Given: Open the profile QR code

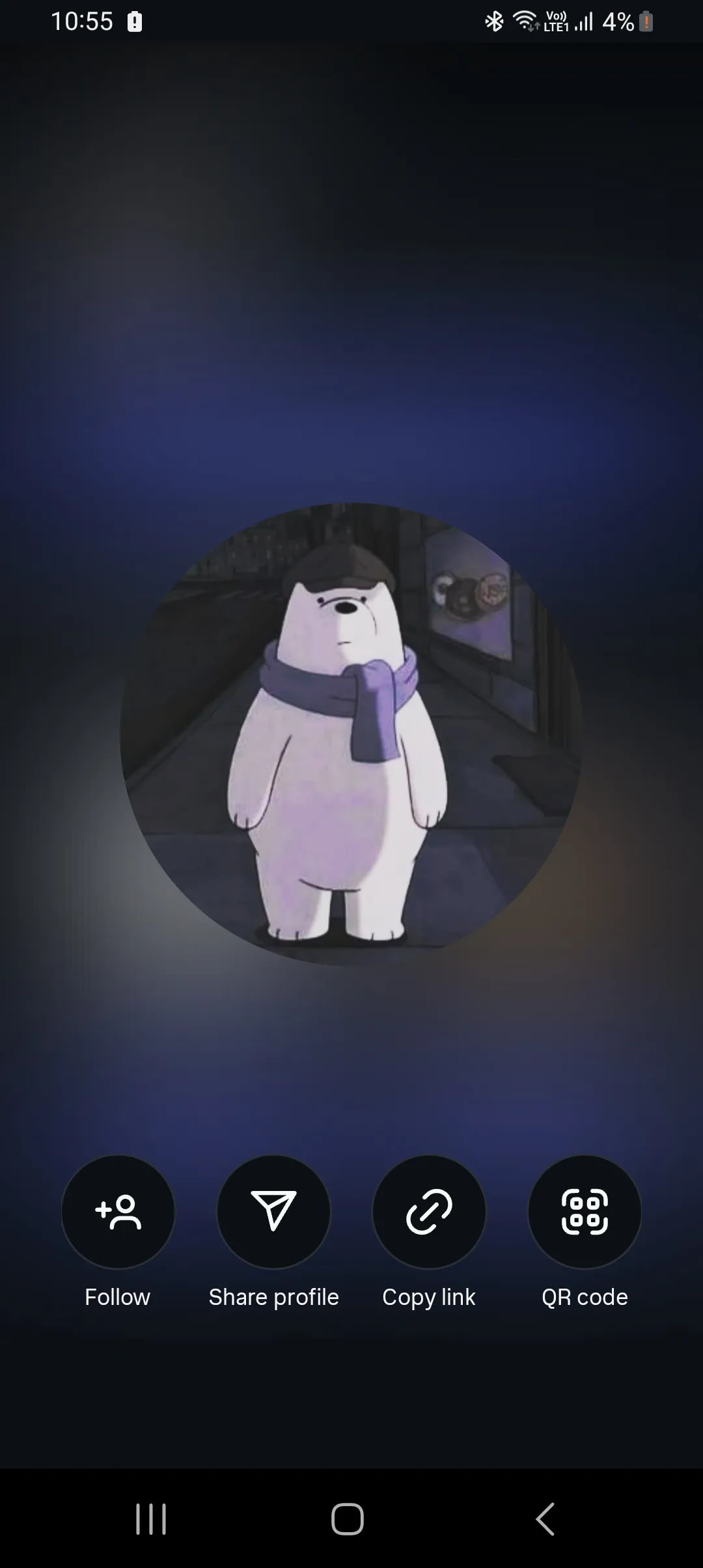Looking at the screenshot, I should tap(585, 1212).
